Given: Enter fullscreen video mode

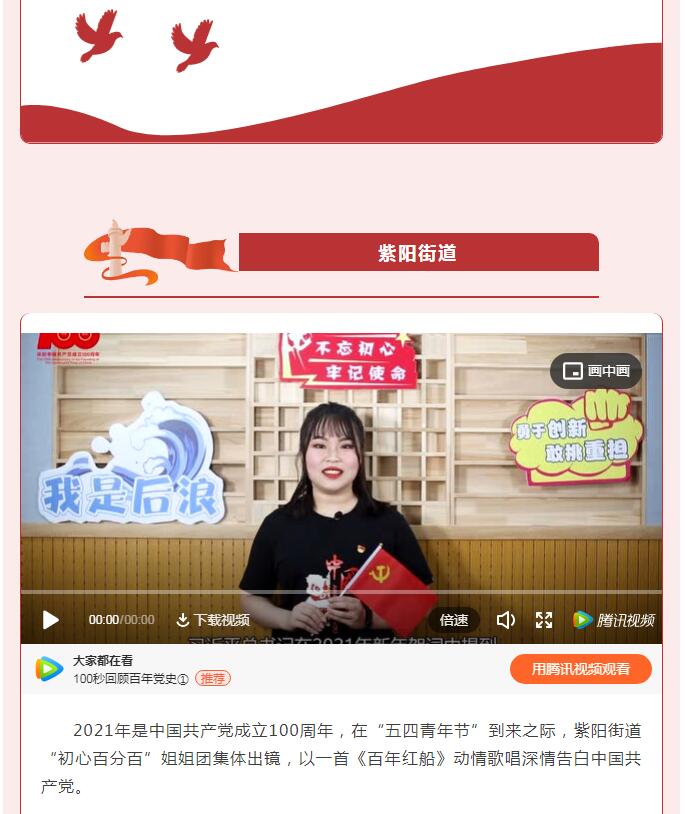Looking at the screenshot, I should click(544, 620).
